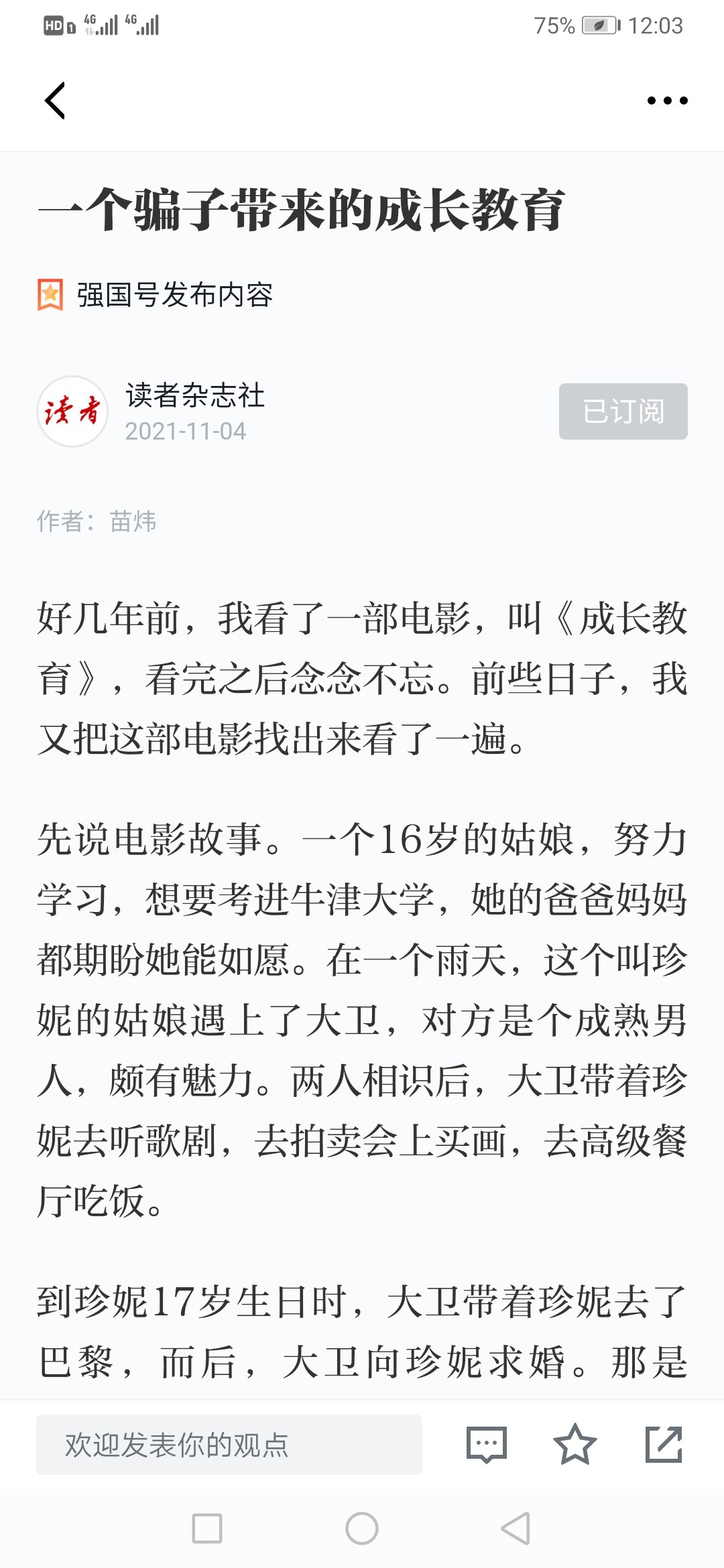Tap the 欢迎发表你的观点 comment field

229,1445
